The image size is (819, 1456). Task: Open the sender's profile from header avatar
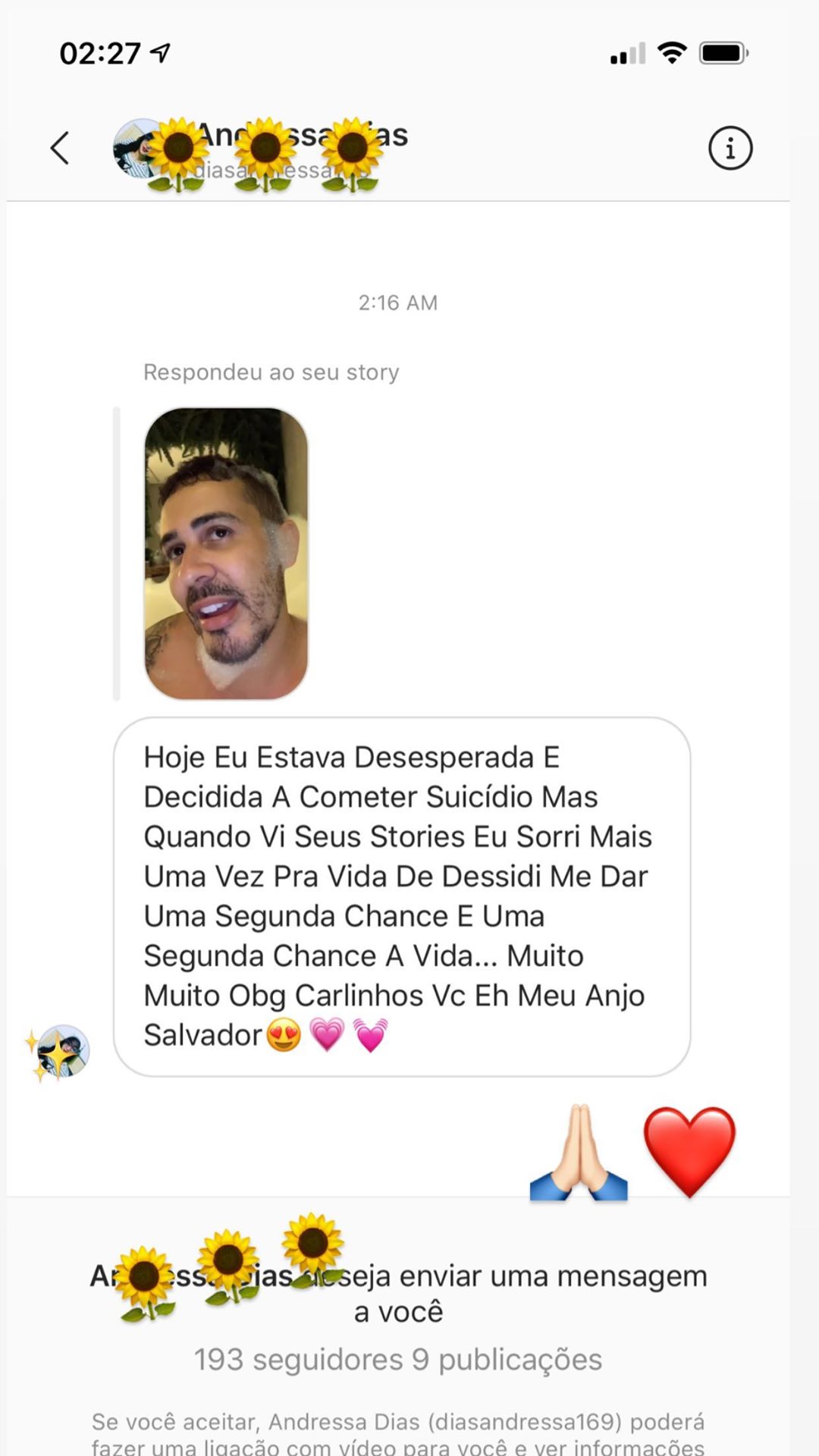tap(139, 148)
